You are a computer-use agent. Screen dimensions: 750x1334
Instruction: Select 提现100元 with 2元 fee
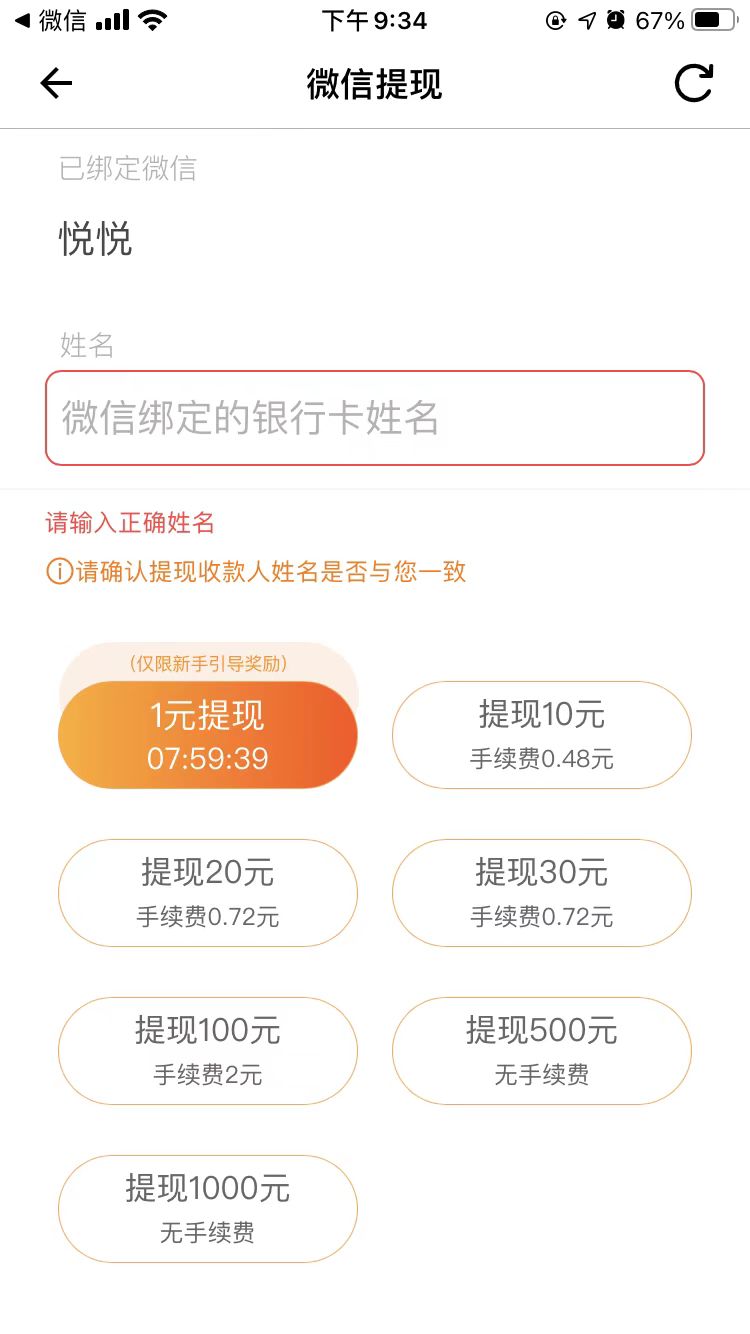tap(208, 1050)
